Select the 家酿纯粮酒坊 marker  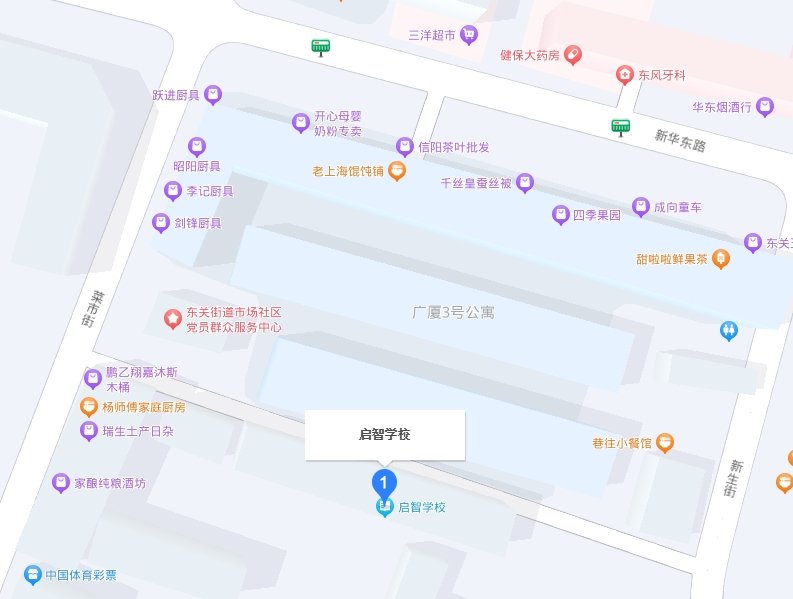click(x=61, y=483)
